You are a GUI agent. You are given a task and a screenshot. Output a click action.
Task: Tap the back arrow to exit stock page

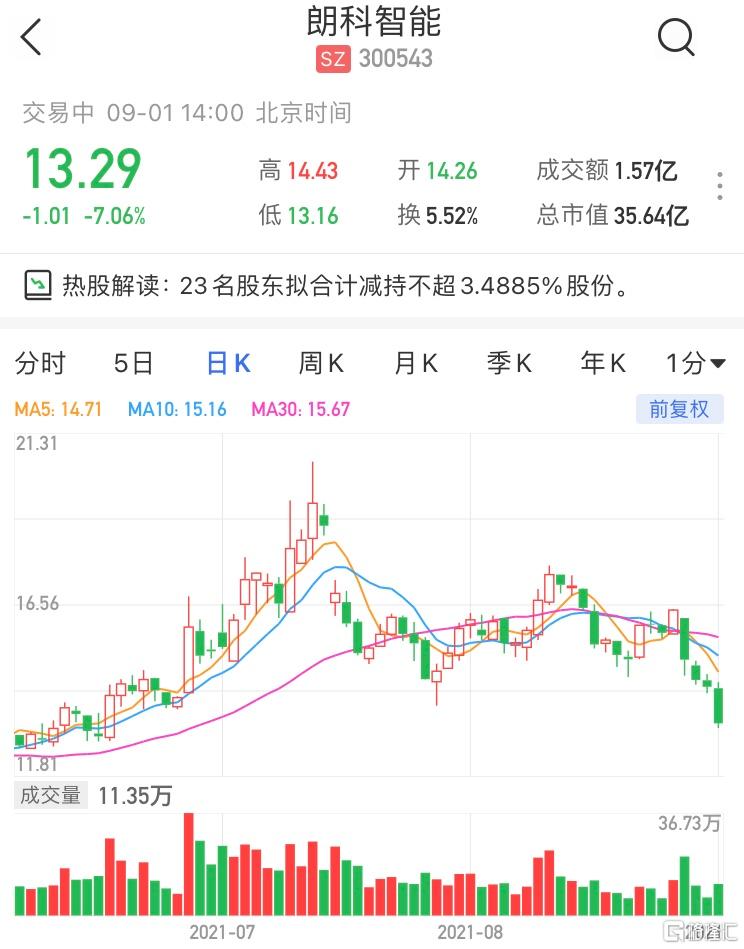coord(31,38)
